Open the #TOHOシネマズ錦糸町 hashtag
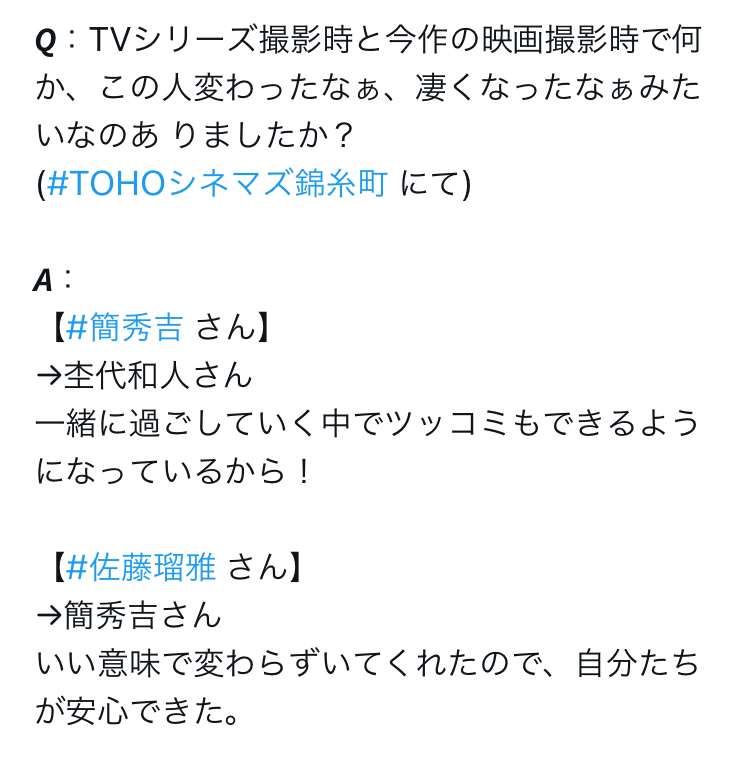This screenshot has height=758, width=750. click(x=216, y=184)
